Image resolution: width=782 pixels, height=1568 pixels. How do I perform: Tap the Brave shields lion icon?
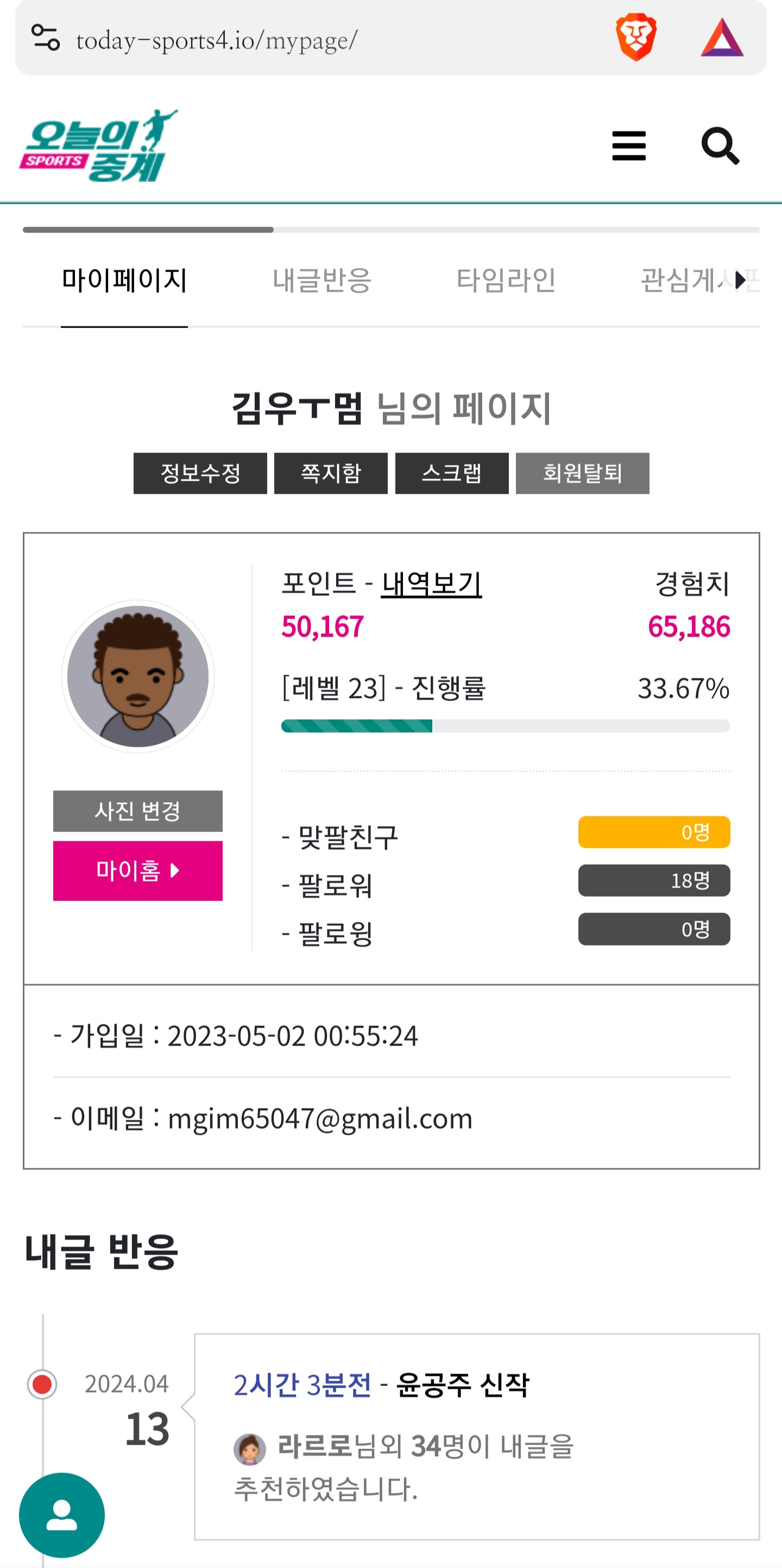tap(636, 37)
